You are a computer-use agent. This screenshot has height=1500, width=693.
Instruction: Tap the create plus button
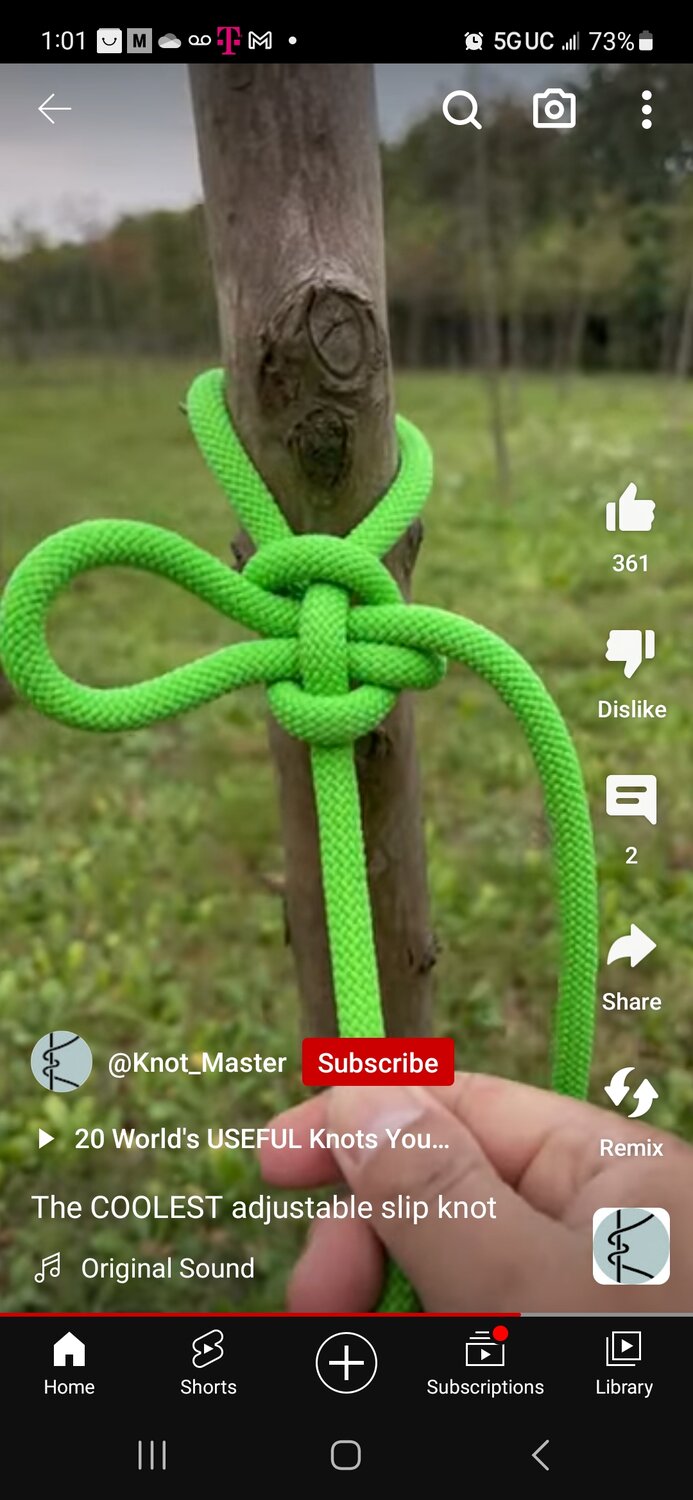pyautogui.click(x=346, y=1363)
